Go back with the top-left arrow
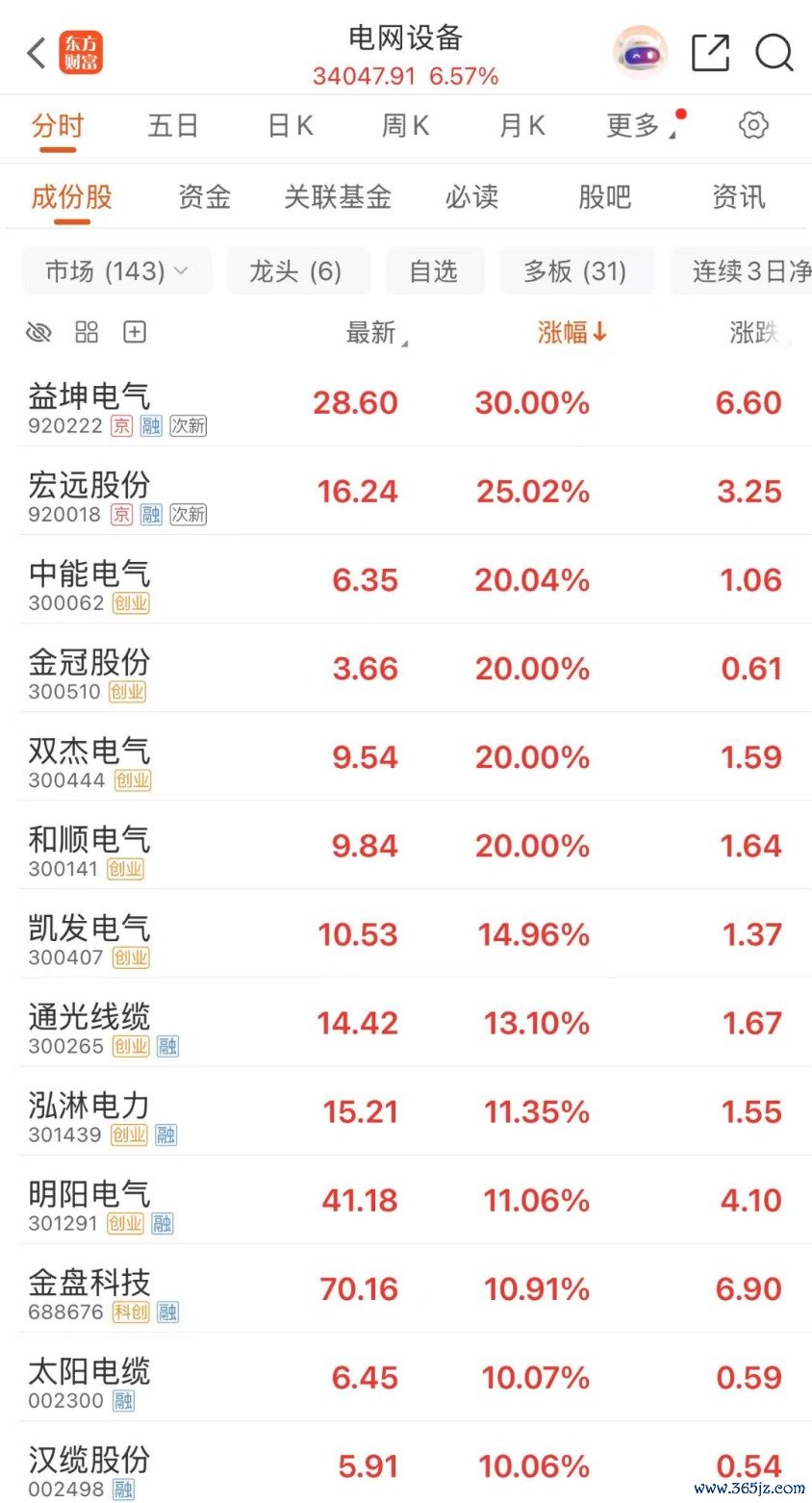 coord(37,53)
